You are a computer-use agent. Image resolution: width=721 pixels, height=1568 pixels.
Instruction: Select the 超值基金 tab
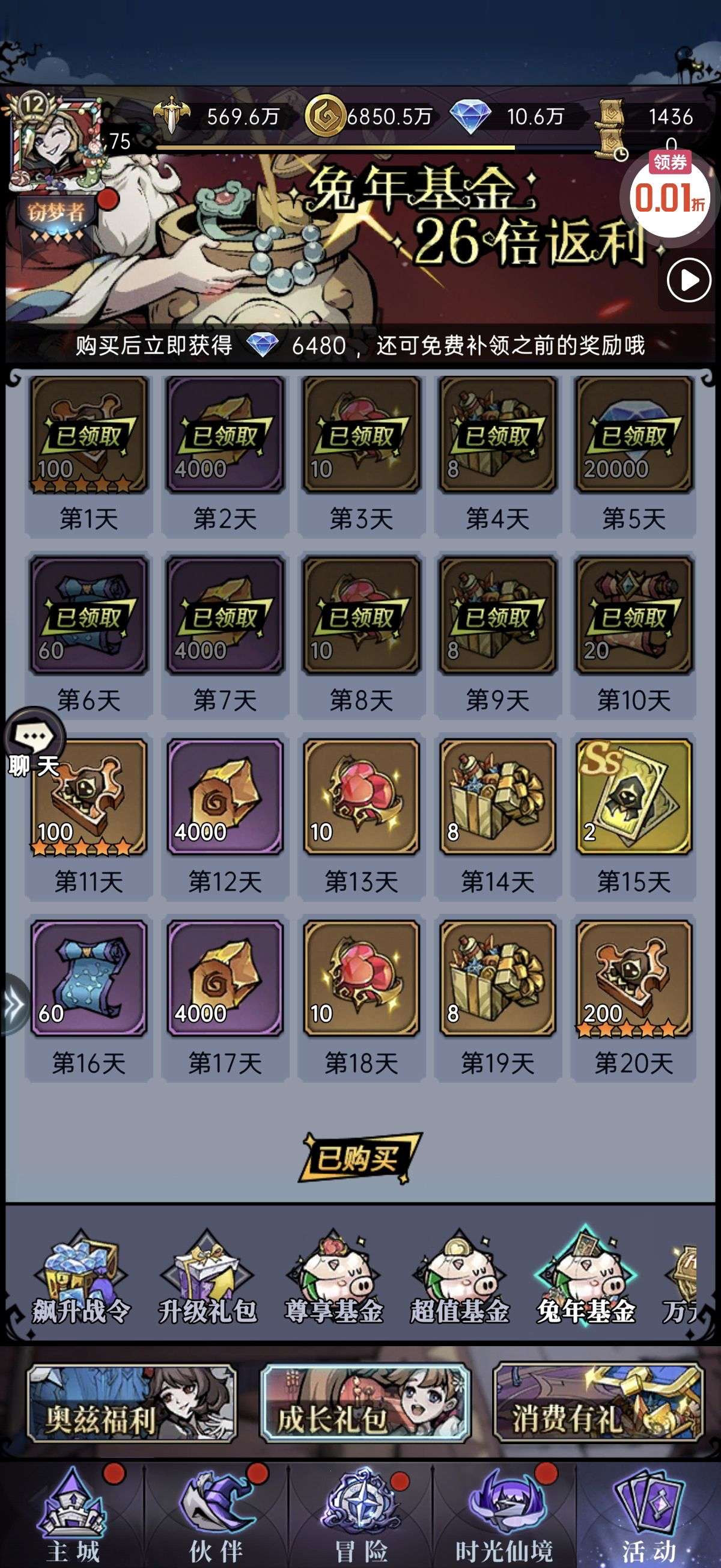pos(460,1279)
